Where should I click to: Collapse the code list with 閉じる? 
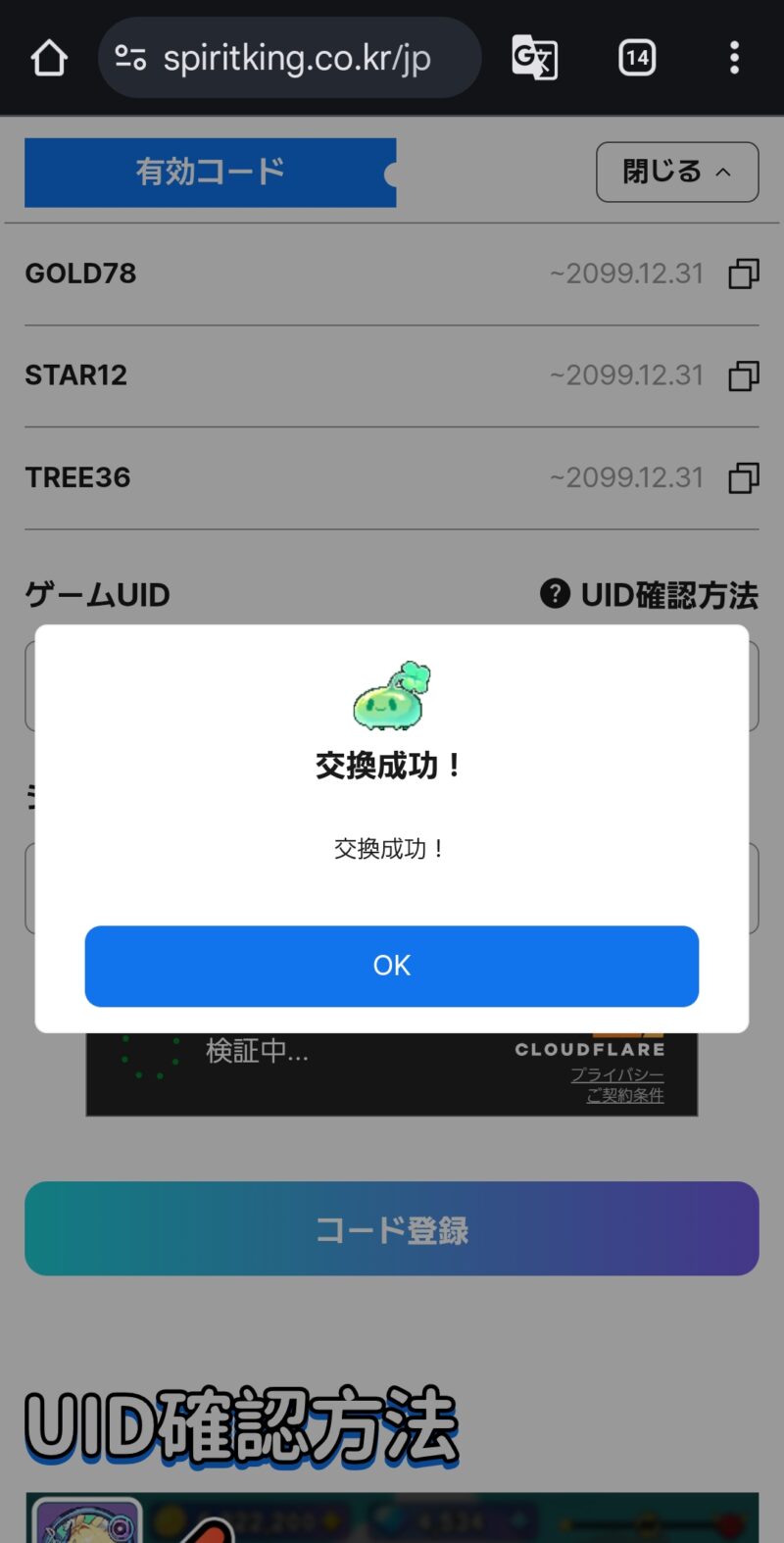click(x=677, y=172)
